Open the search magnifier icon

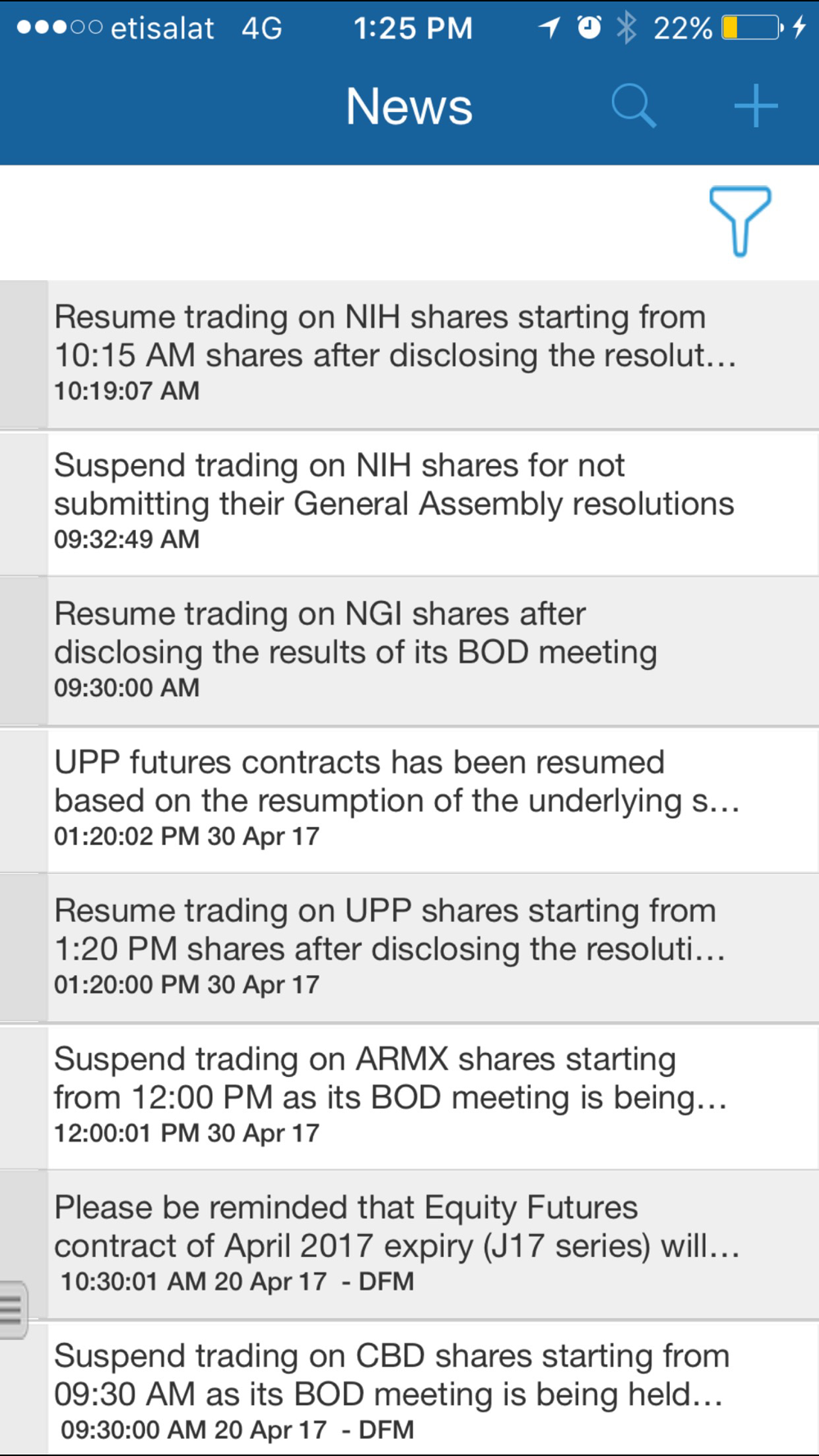pyautogui.click(x=634, y=106)
